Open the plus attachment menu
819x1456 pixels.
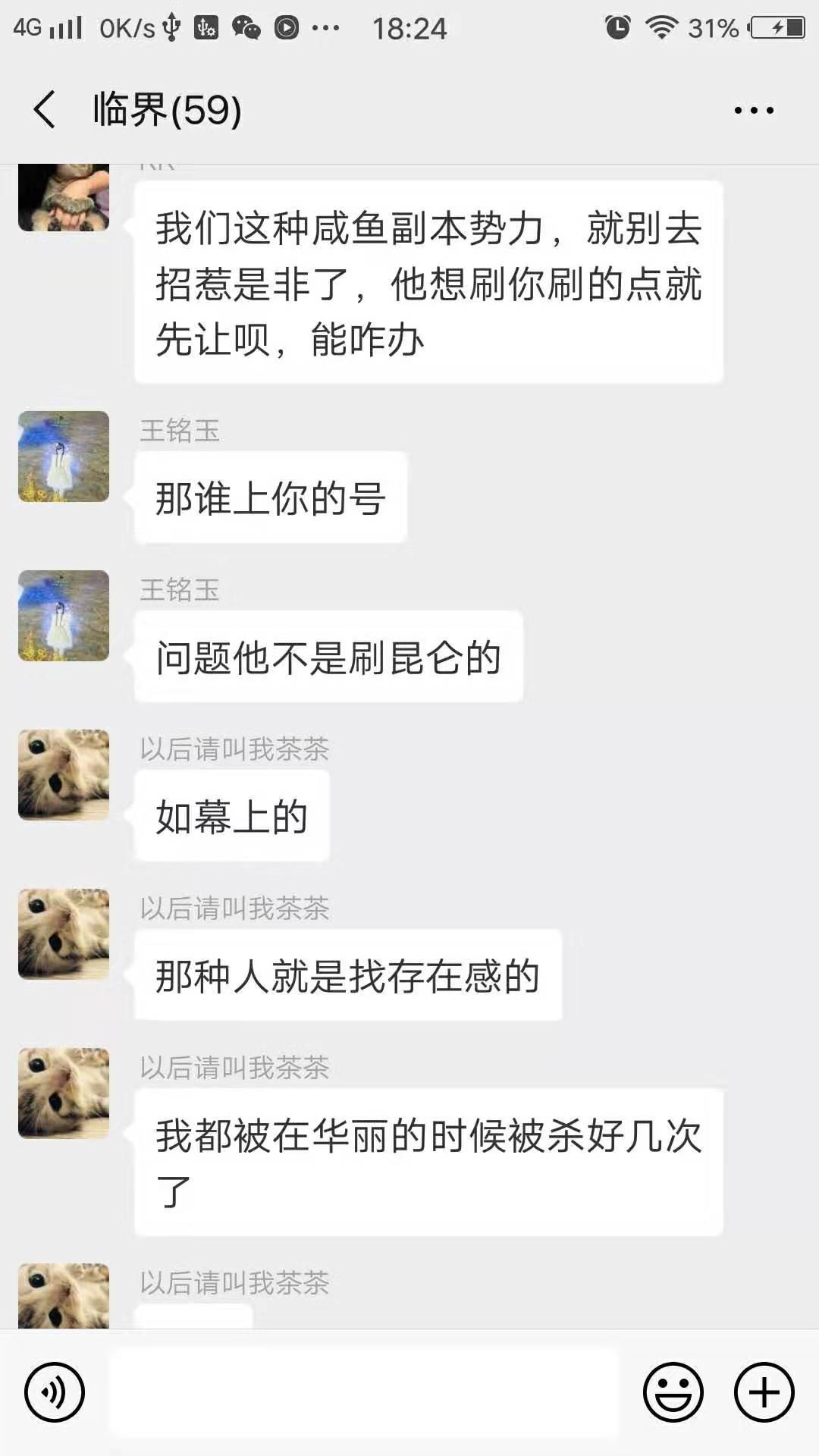(764, 1392)
